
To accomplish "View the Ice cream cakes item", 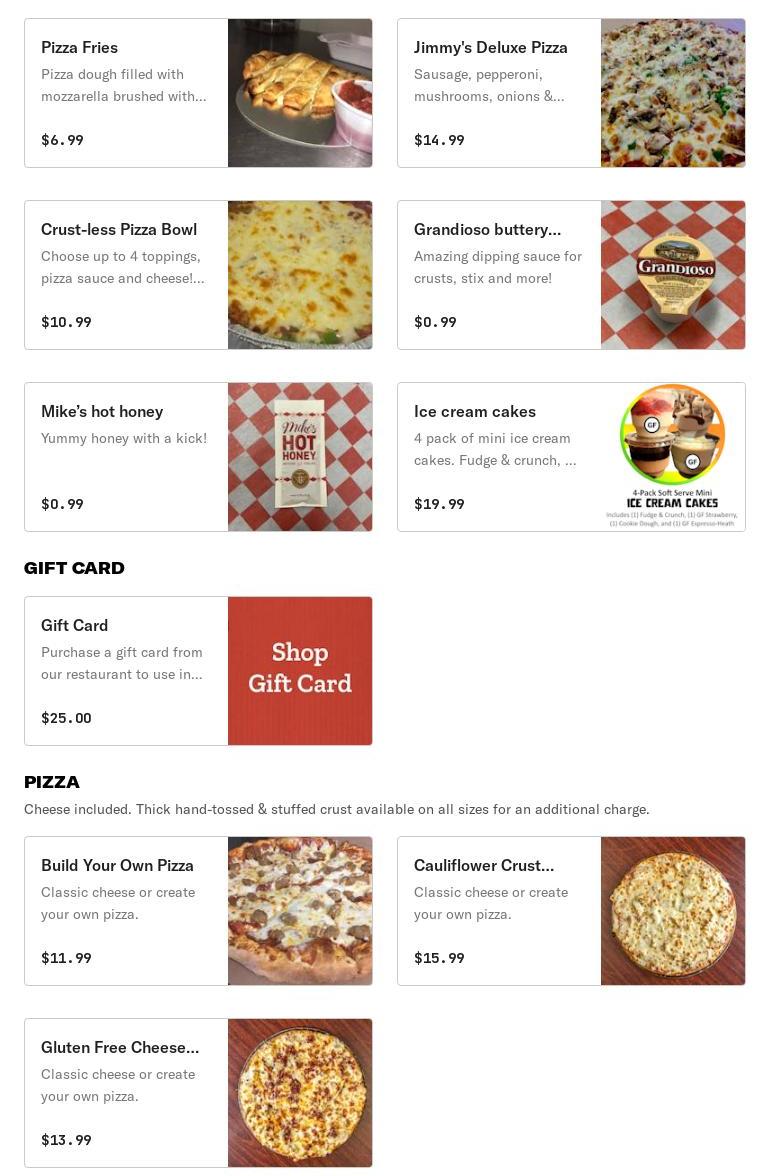I will tap(571, 457).
